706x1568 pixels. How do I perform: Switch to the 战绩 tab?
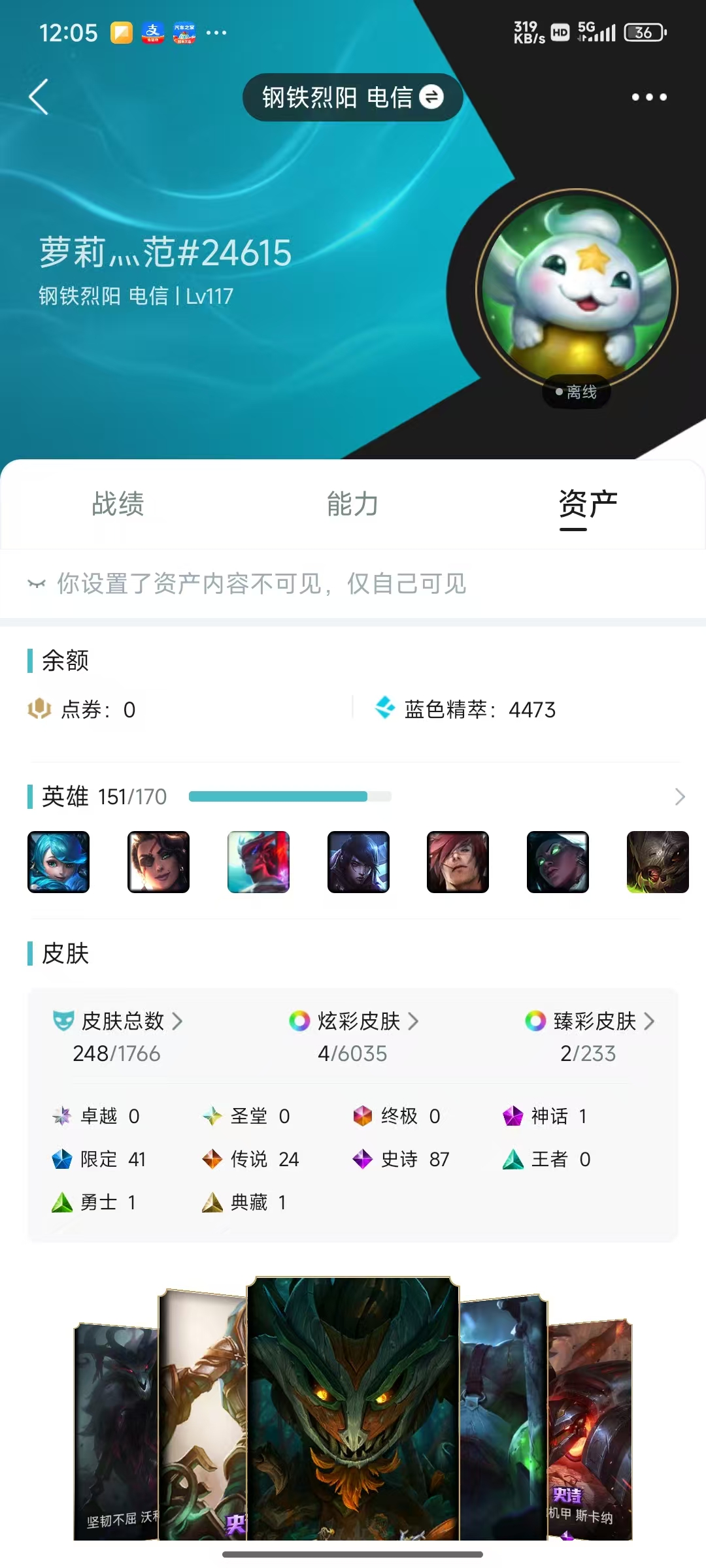pyautogui.click(x=118, y=504)
